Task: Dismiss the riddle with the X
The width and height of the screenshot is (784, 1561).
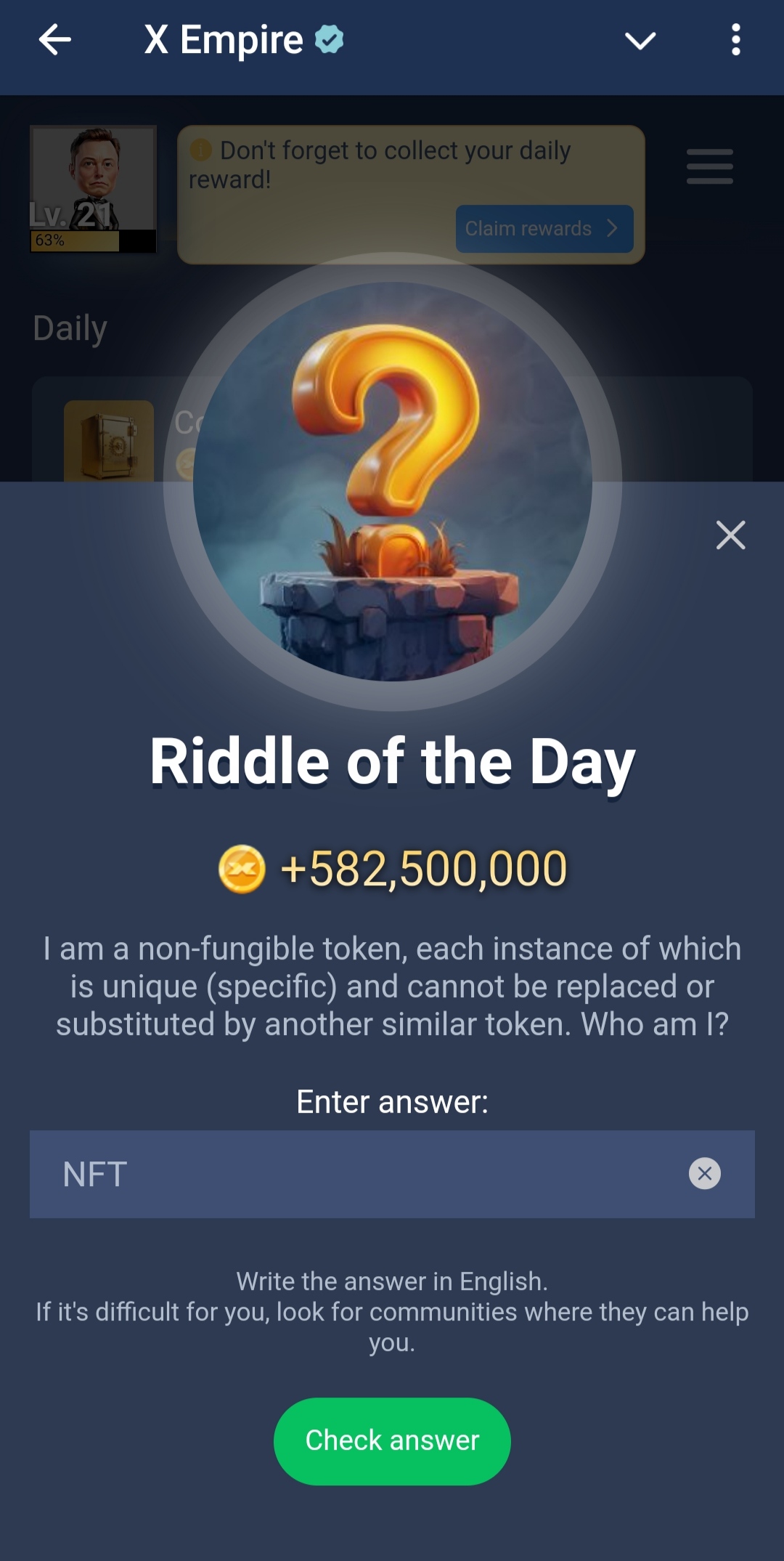Action: point(730,536)
